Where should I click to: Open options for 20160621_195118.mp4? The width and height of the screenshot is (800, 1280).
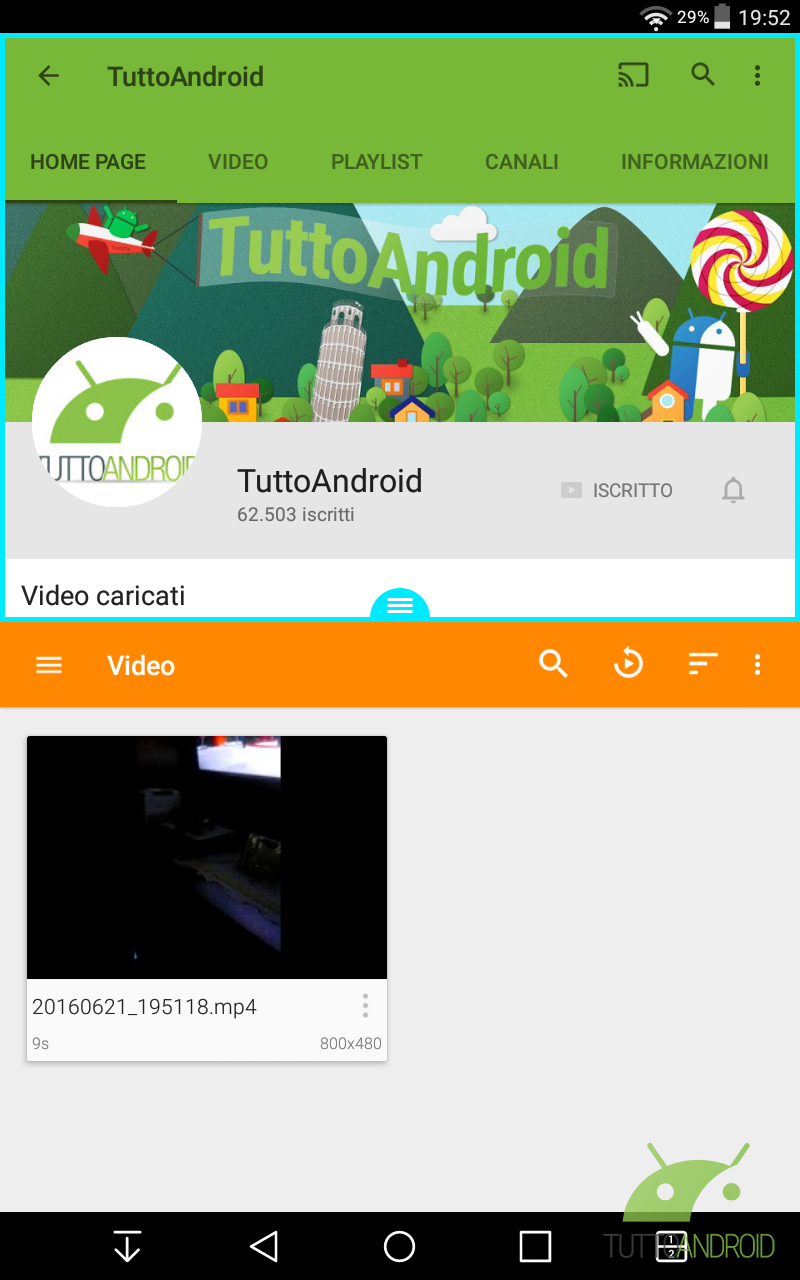[x=365, y=1006]
